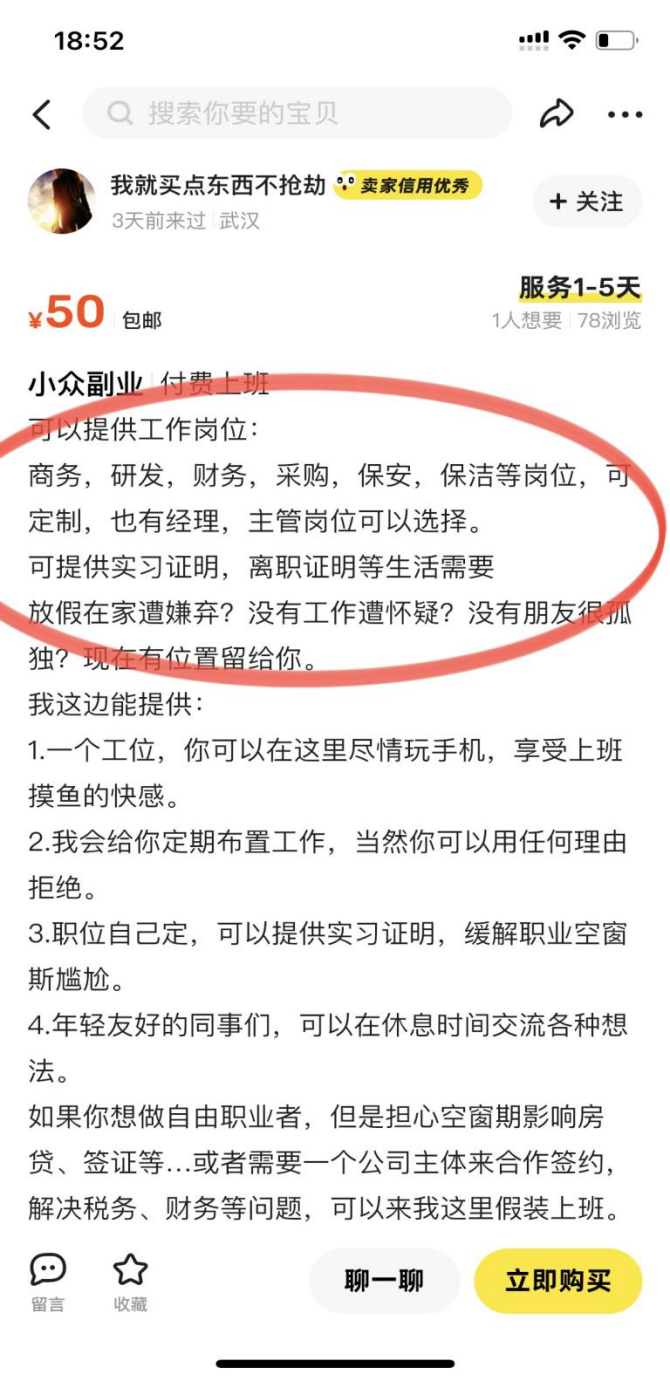Leave a comment via 留言

coord(47,1282)
